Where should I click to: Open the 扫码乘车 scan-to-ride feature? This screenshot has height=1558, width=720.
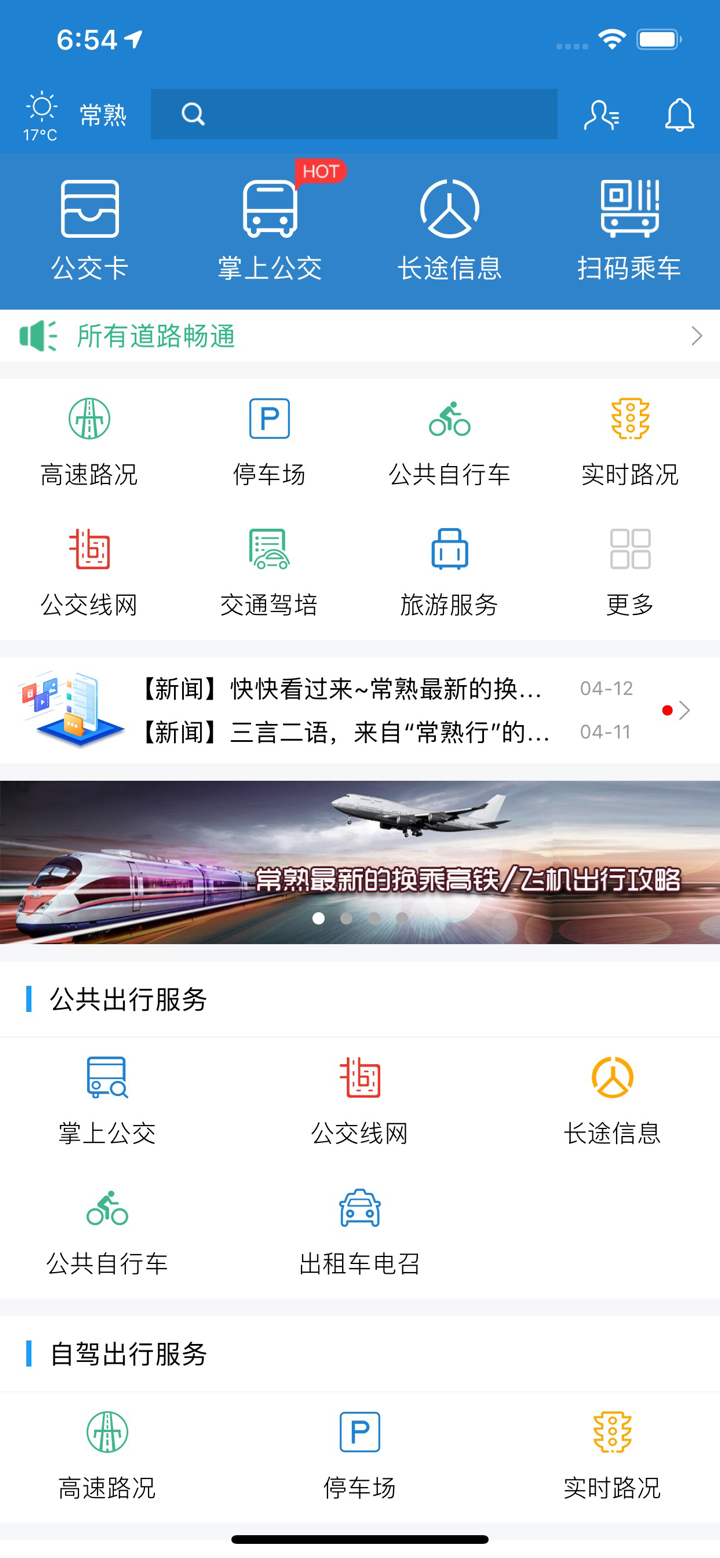630,225
